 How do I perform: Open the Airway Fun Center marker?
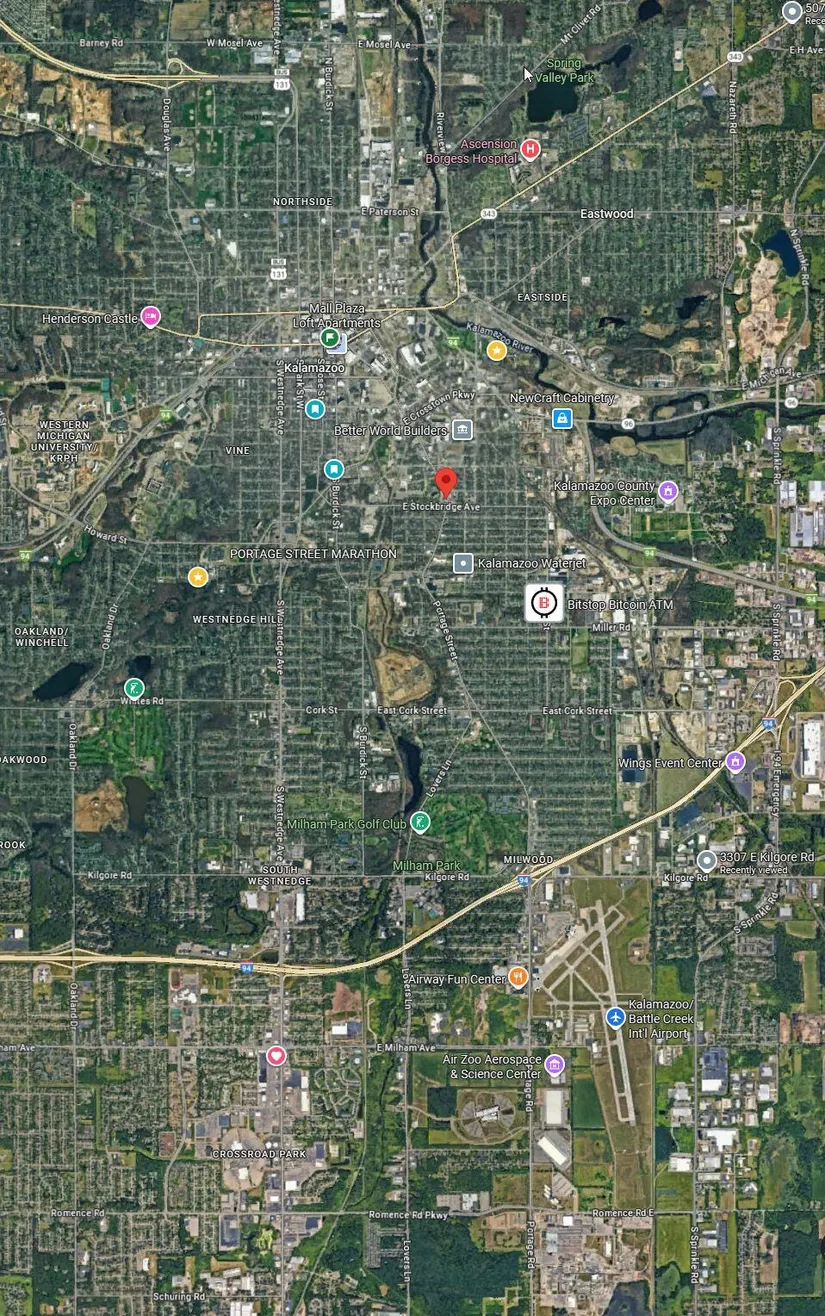(518, 978)
